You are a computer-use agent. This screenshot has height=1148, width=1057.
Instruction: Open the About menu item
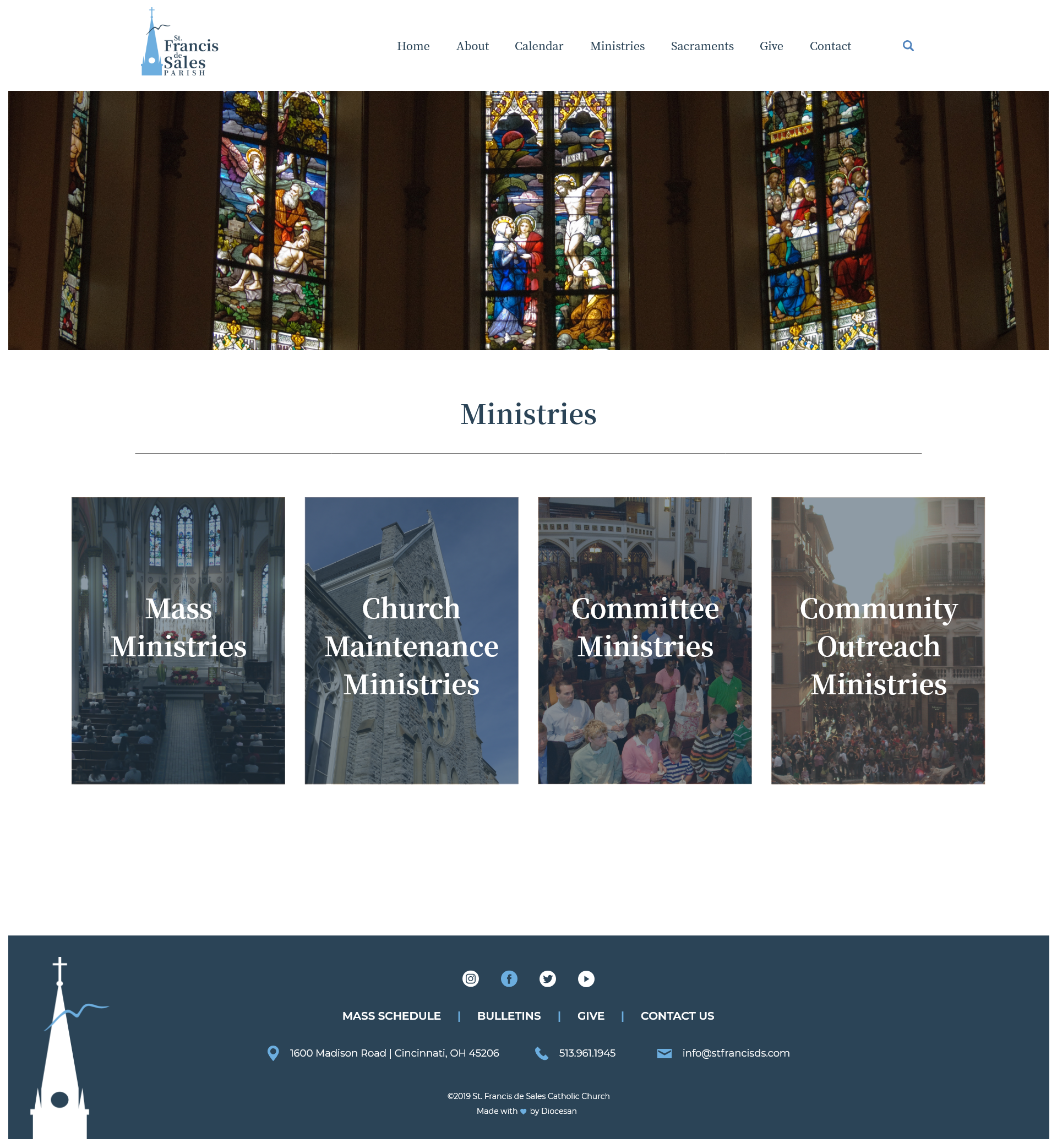472,46
